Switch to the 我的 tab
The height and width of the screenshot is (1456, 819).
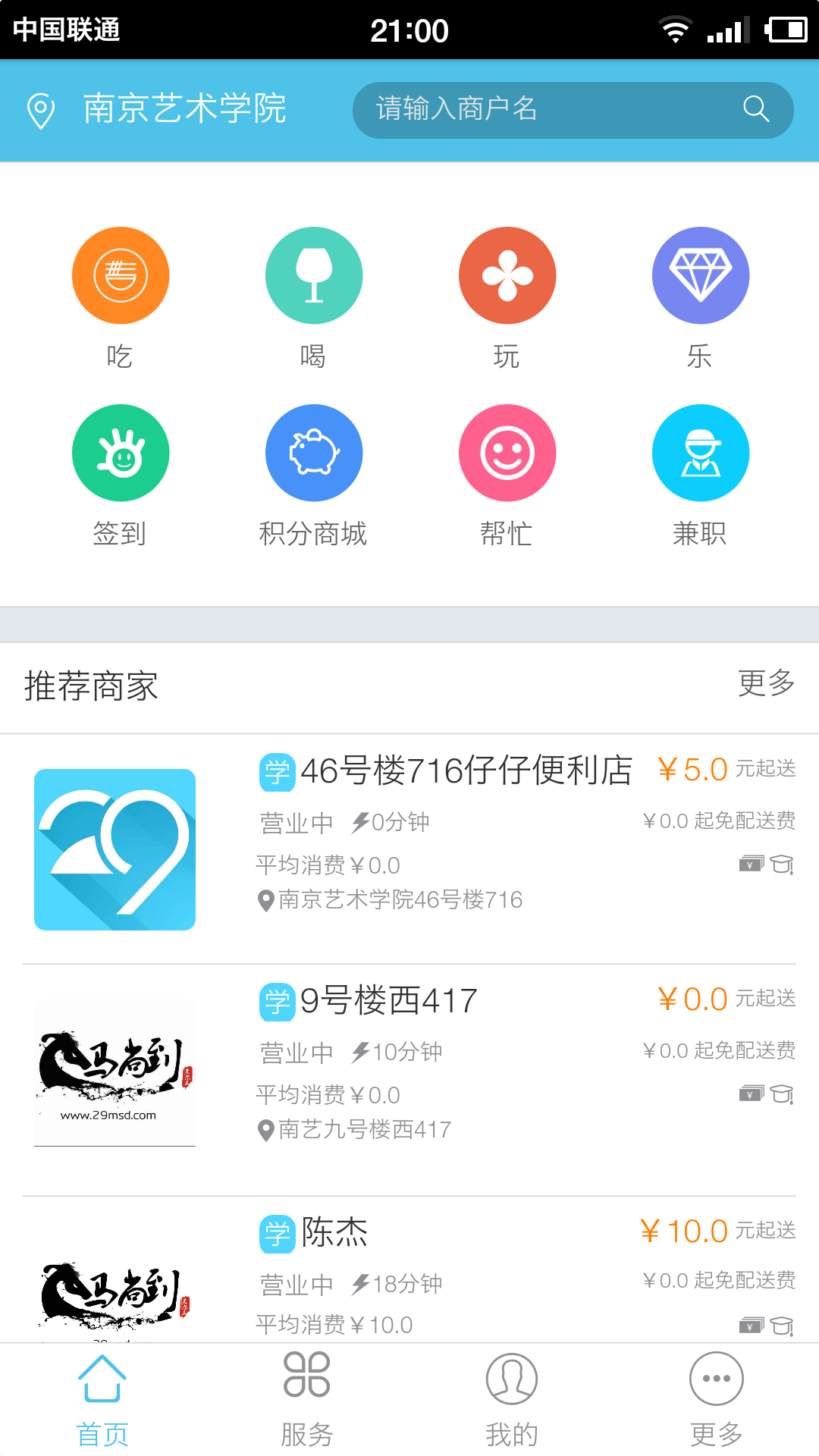tap(512, 1400)
